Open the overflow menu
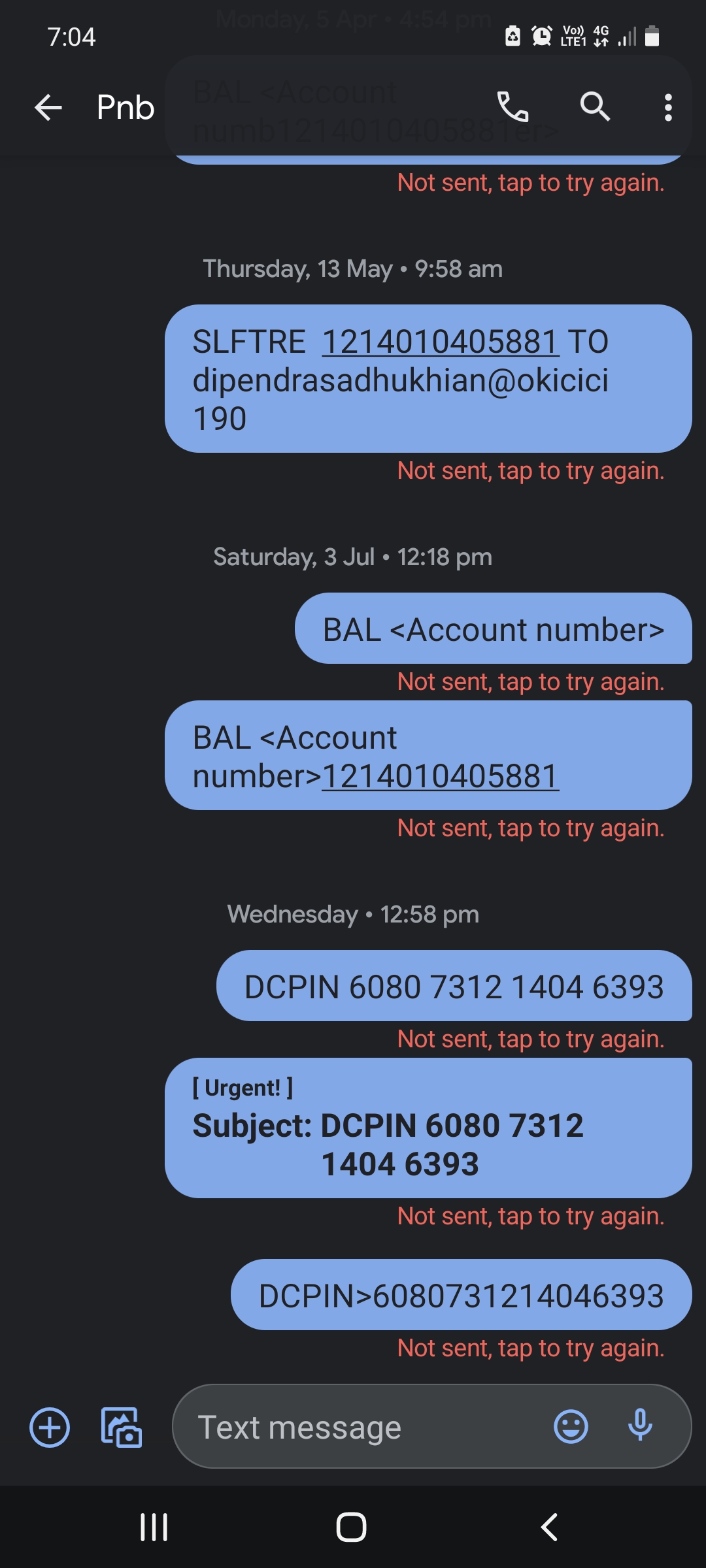Viewport: 706px width, 1568px height. [x=667, y=108]
